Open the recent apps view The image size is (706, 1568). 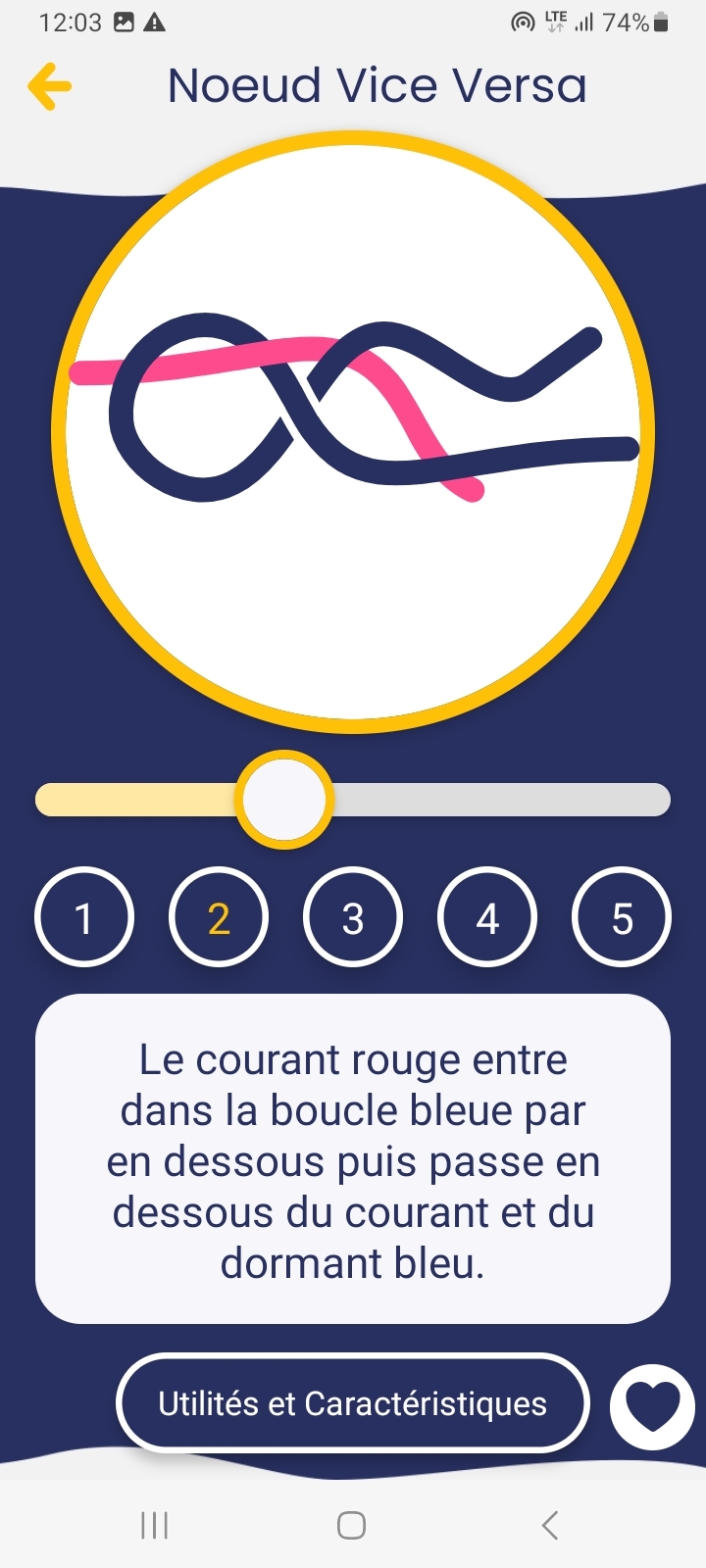click(155, 1525)
